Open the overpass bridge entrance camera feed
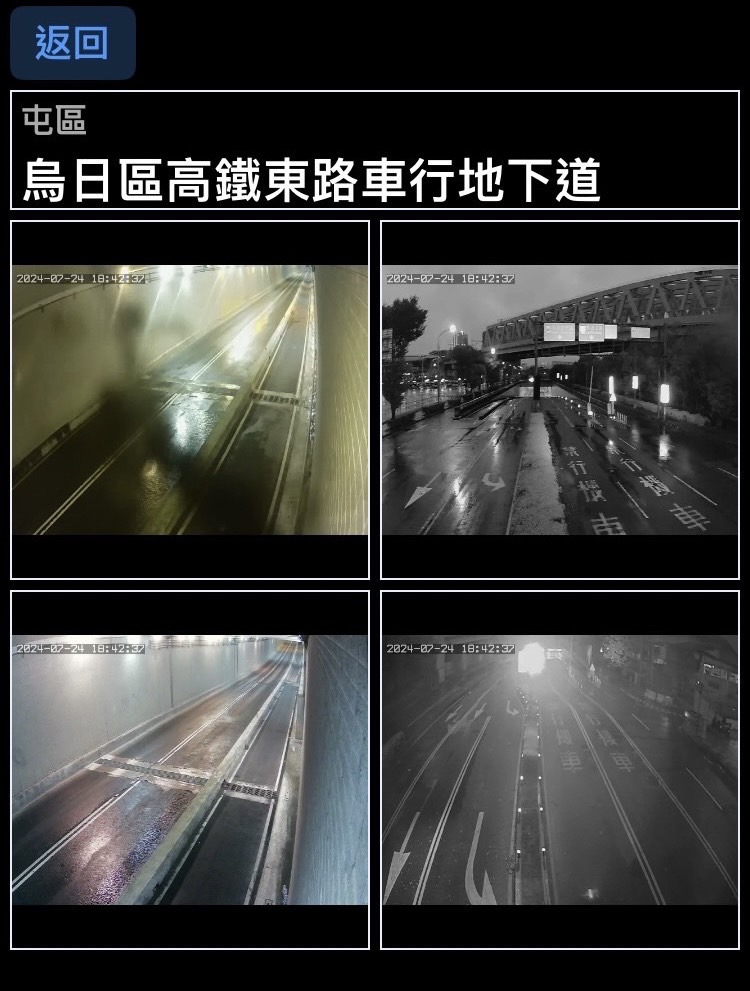The width and height of the screenshot is (750, 991). 560,399
